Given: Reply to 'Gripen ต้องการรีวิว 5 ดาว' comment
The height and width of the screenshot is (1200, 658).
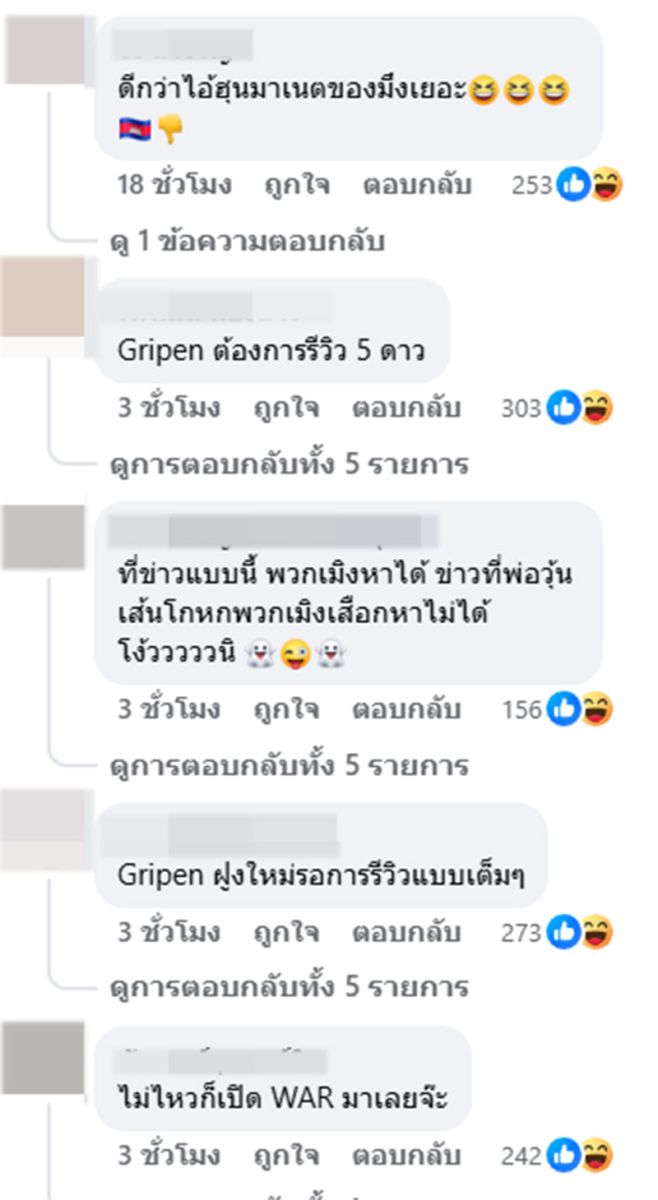Looking at the screenshot, I should coord(406,408).
